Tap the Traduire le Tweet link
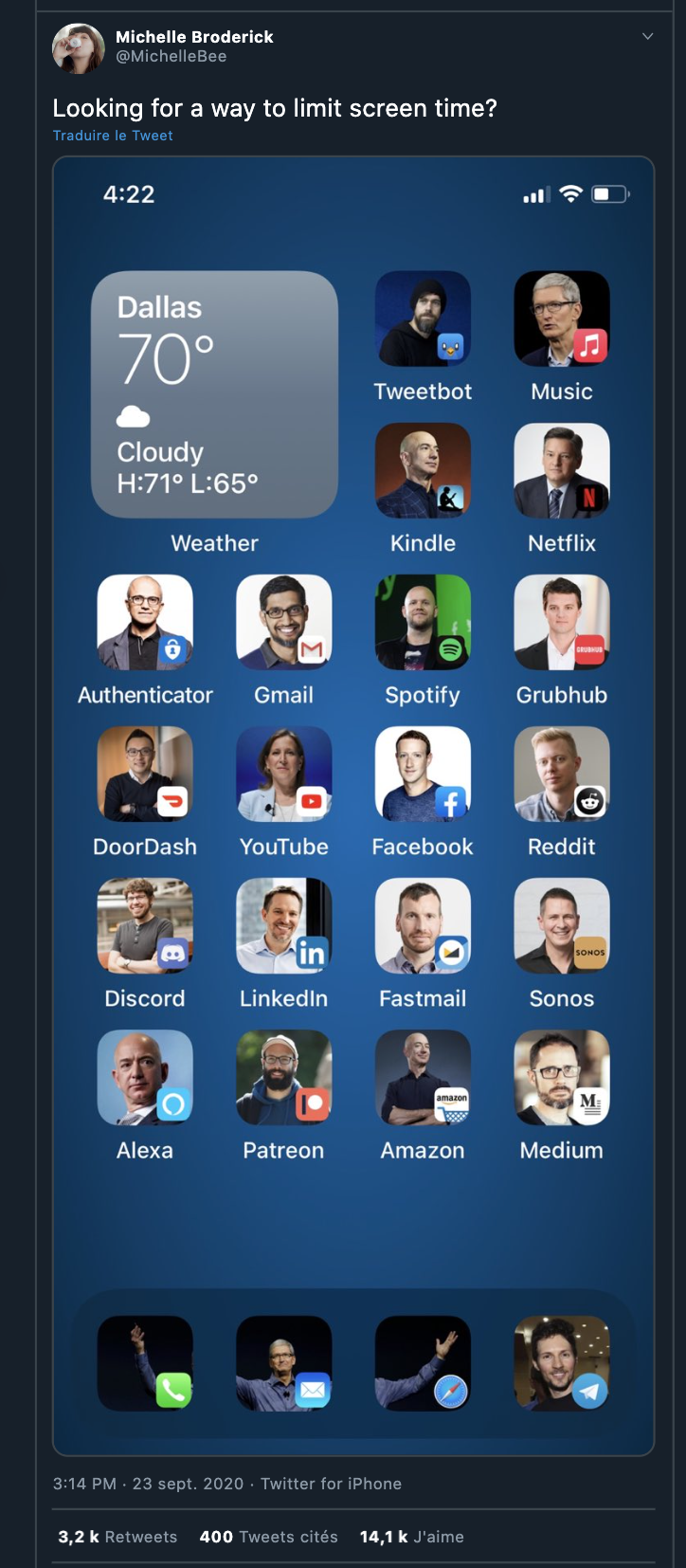The image size is (686, 1568). (x=113, y=136)
